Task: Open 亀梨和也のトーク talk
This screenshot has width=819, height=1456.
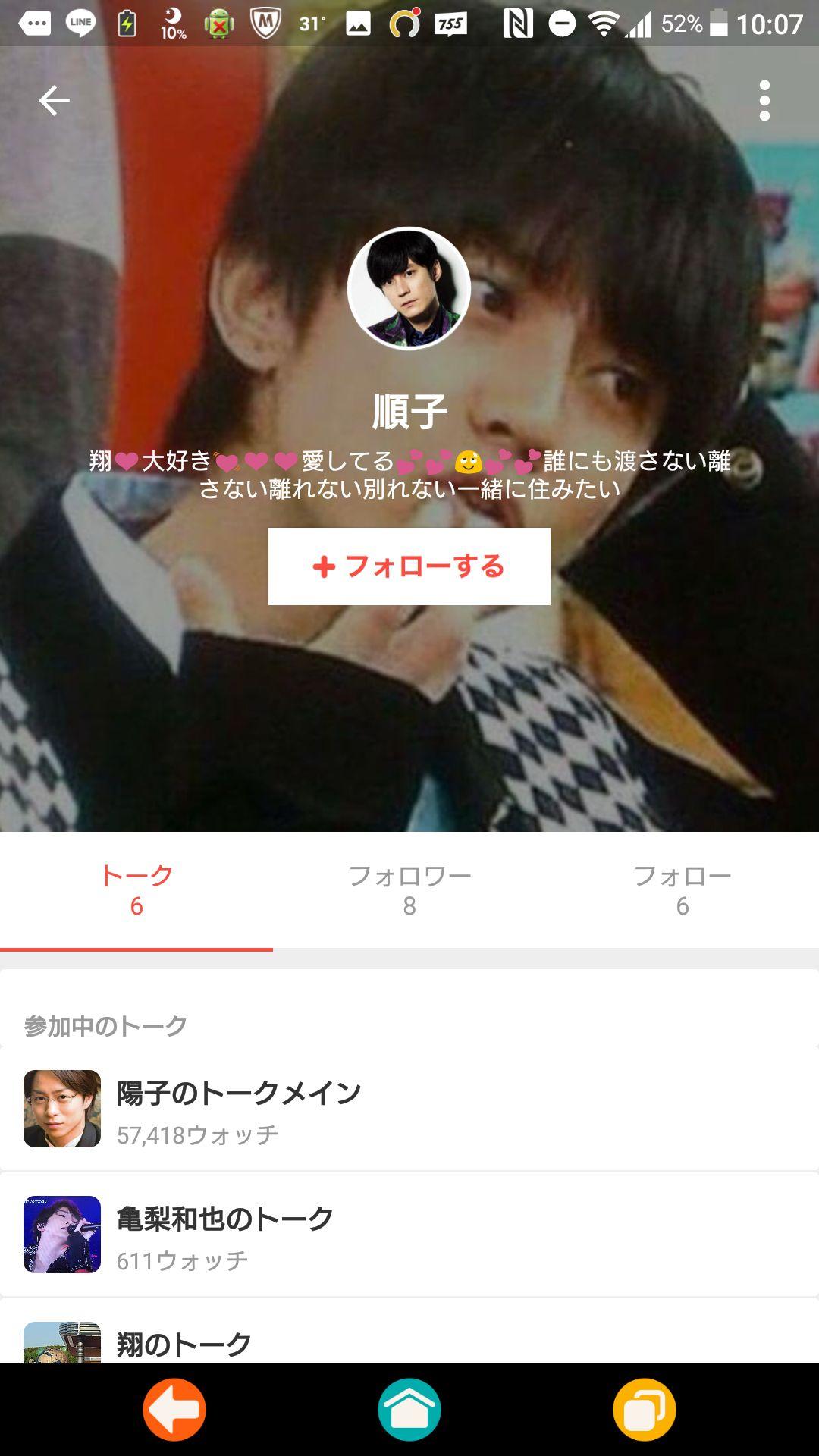Action: pos(409,1235)
